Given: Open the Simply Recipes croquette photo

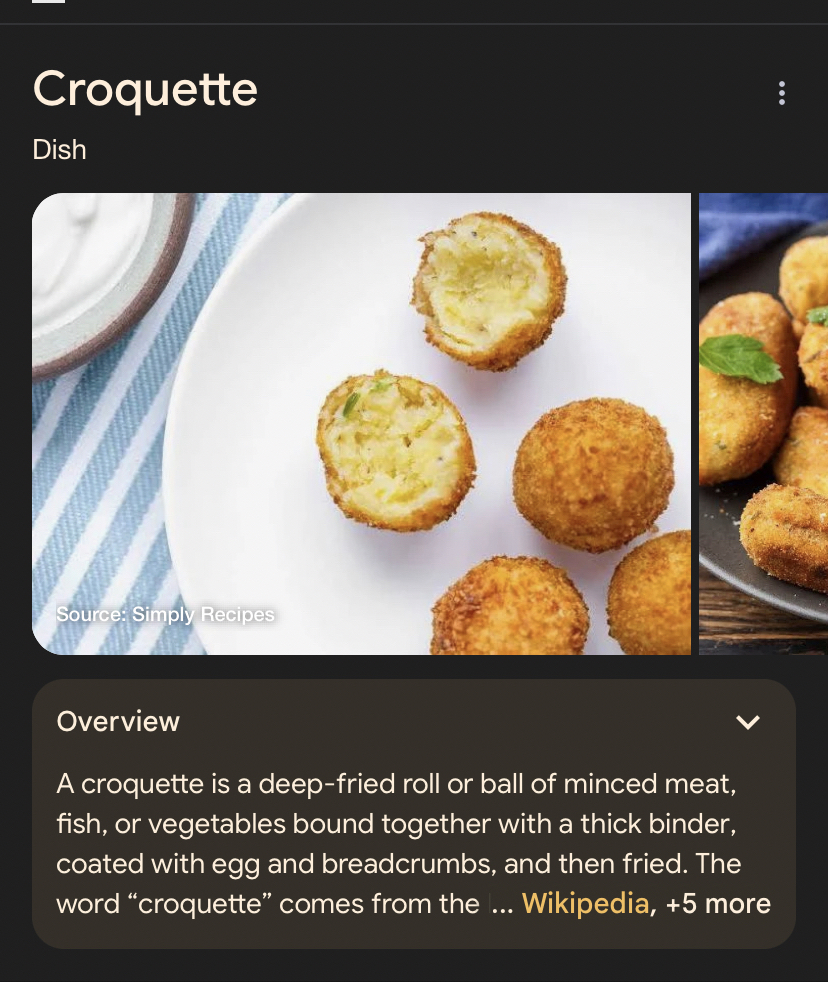Looking at the screenshot, I should (x=361, y=423).
